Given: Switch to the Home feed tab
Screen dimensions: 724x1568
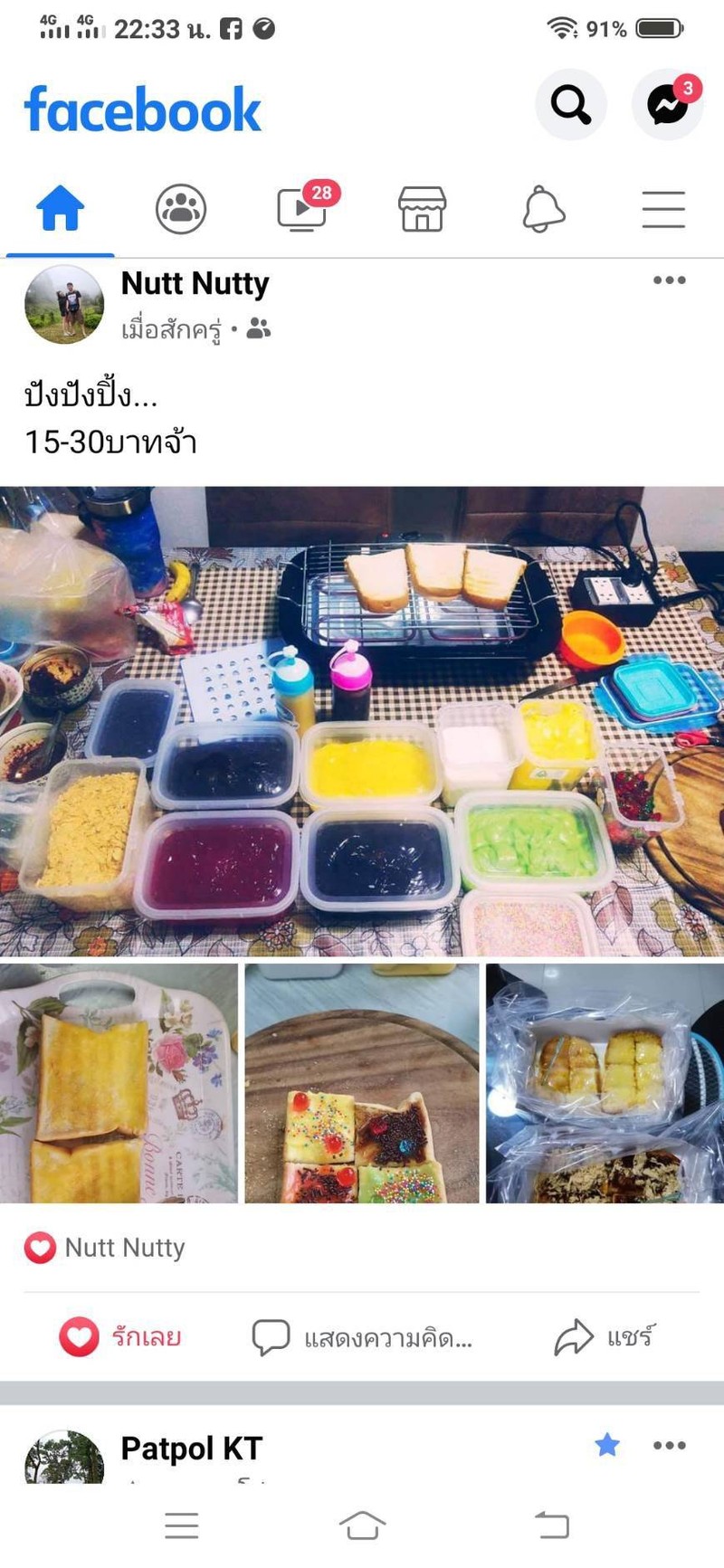Looking at the screenshot, I should (x=60, y=209).
